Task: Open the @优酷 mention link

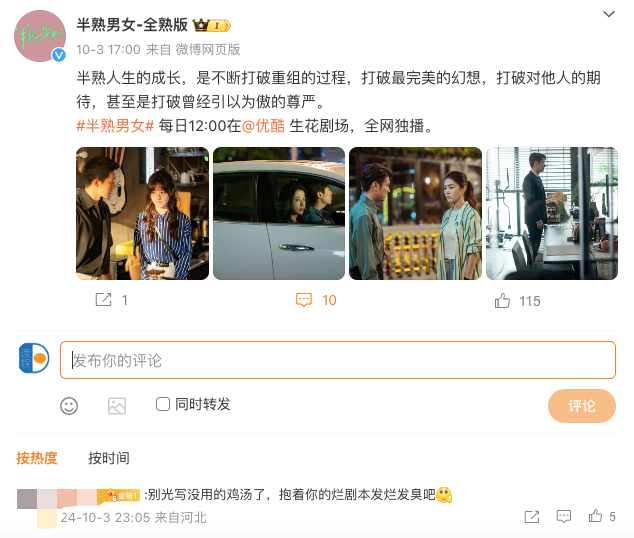Action: pyautogui.click(x=265, y=125)
